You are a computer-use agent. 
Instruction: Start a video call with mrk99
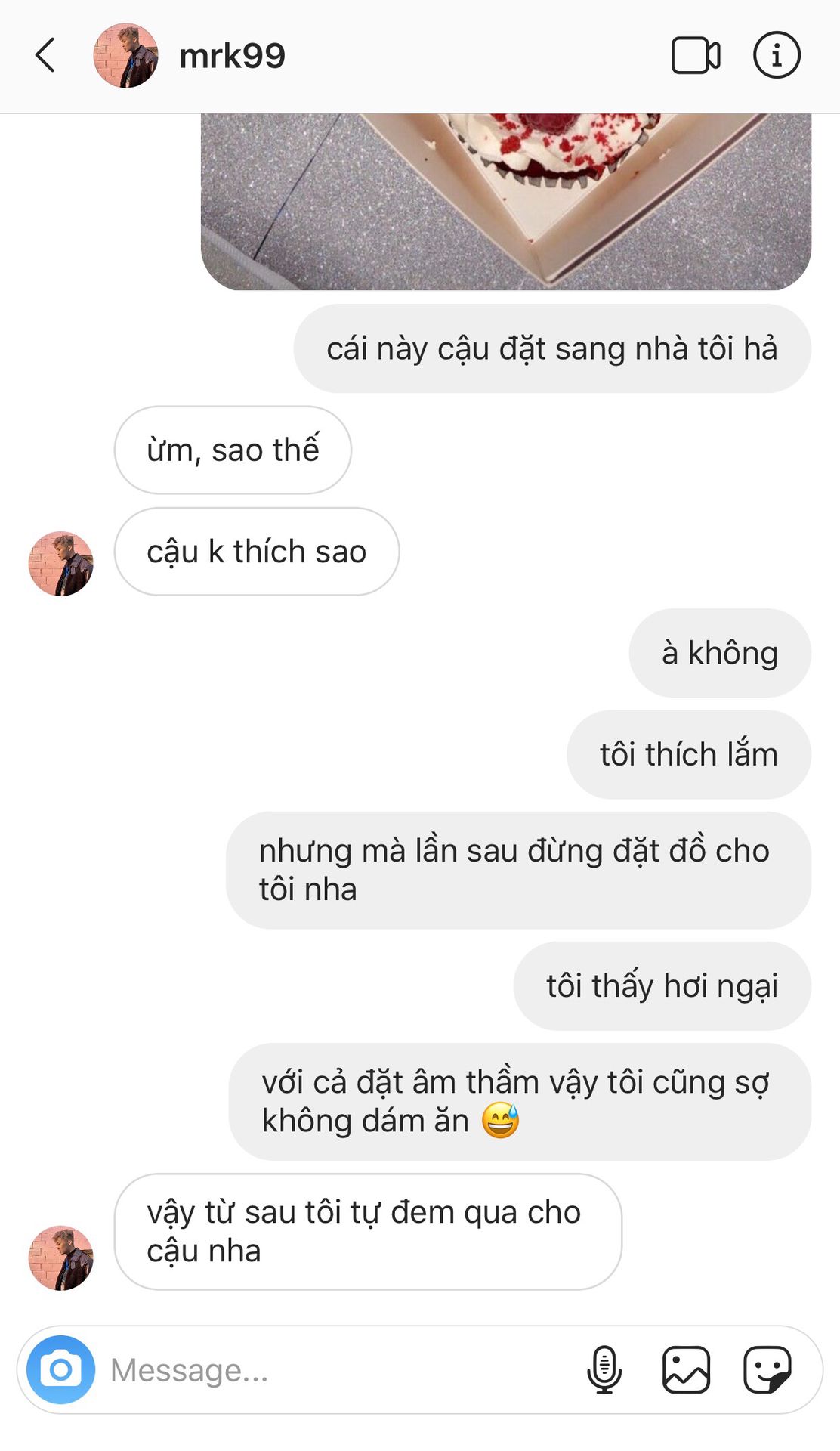coord(695,56)
